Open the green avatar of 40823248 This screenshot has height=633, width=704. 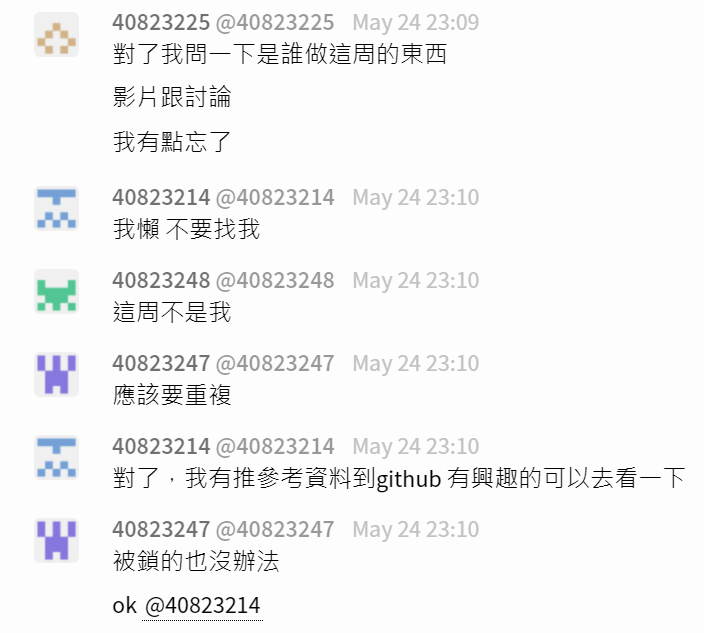[56, 291]
